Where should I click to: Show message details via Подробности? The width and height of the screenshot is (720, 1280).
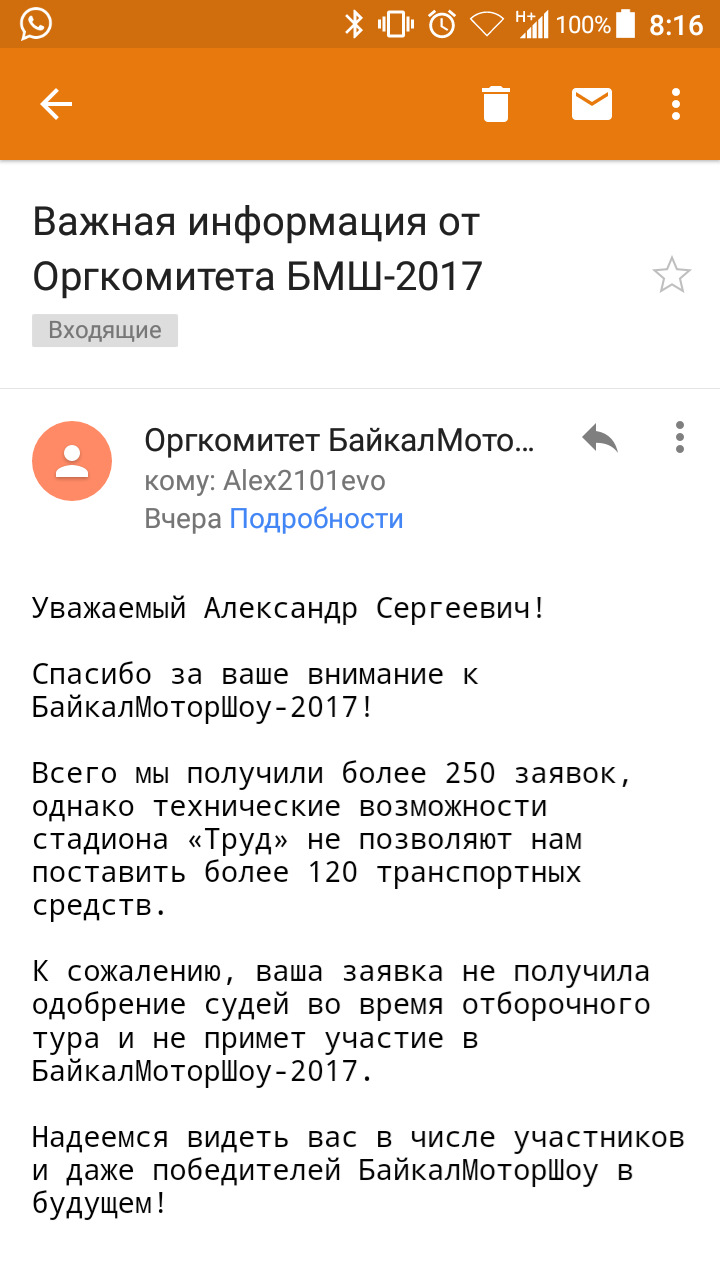pyautogui.click(x=316, y=519)
